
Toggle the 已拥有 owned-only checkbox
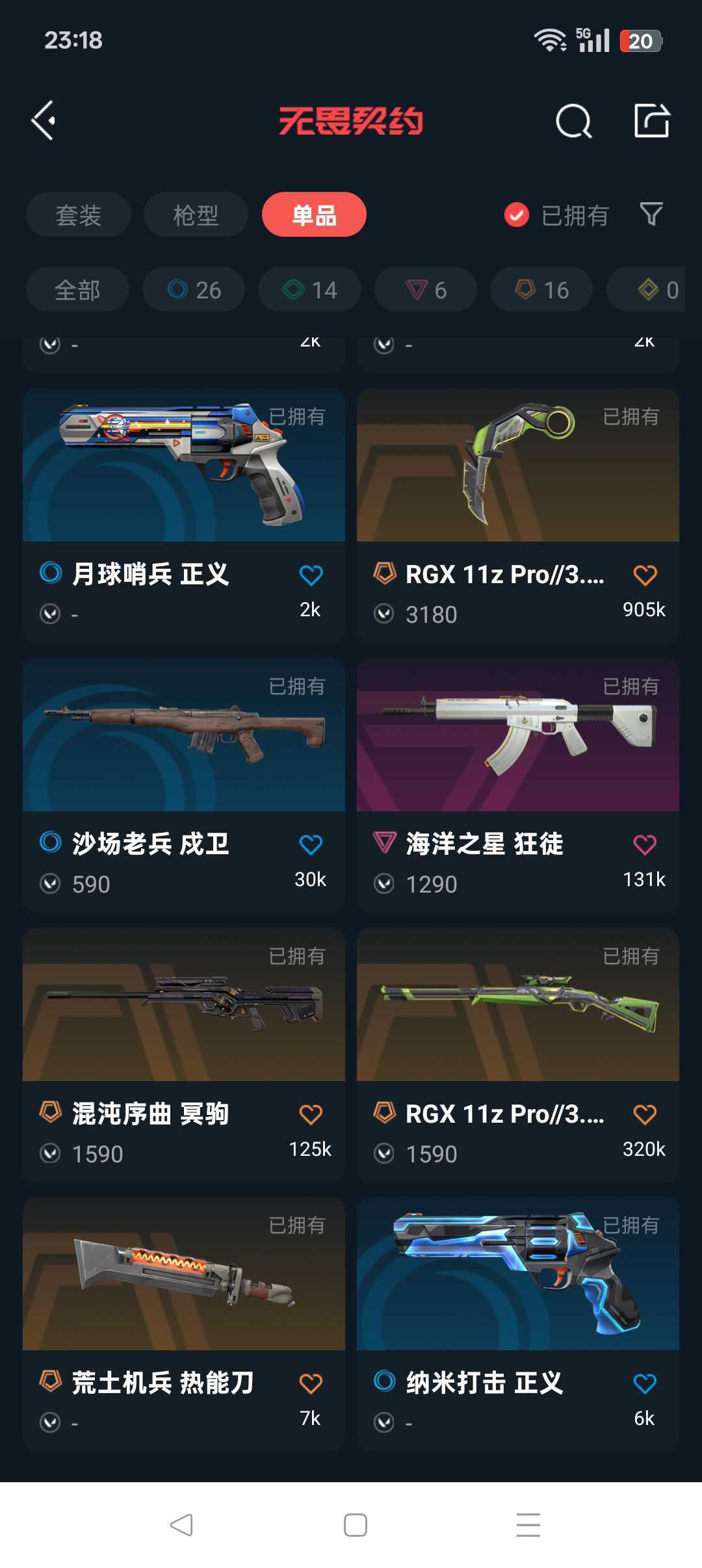coord(517,215)
